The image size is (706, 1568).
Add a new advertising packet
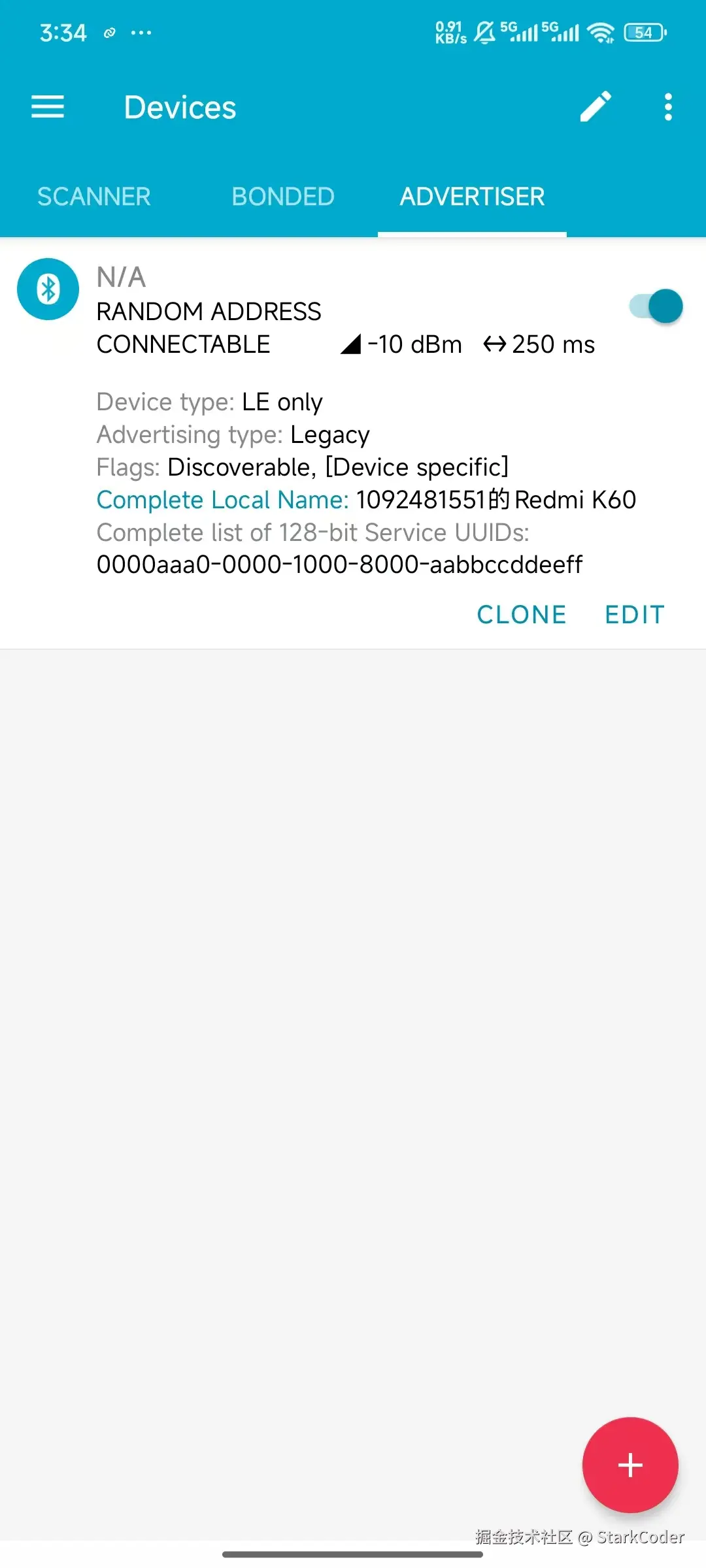tap(630, 1465)
